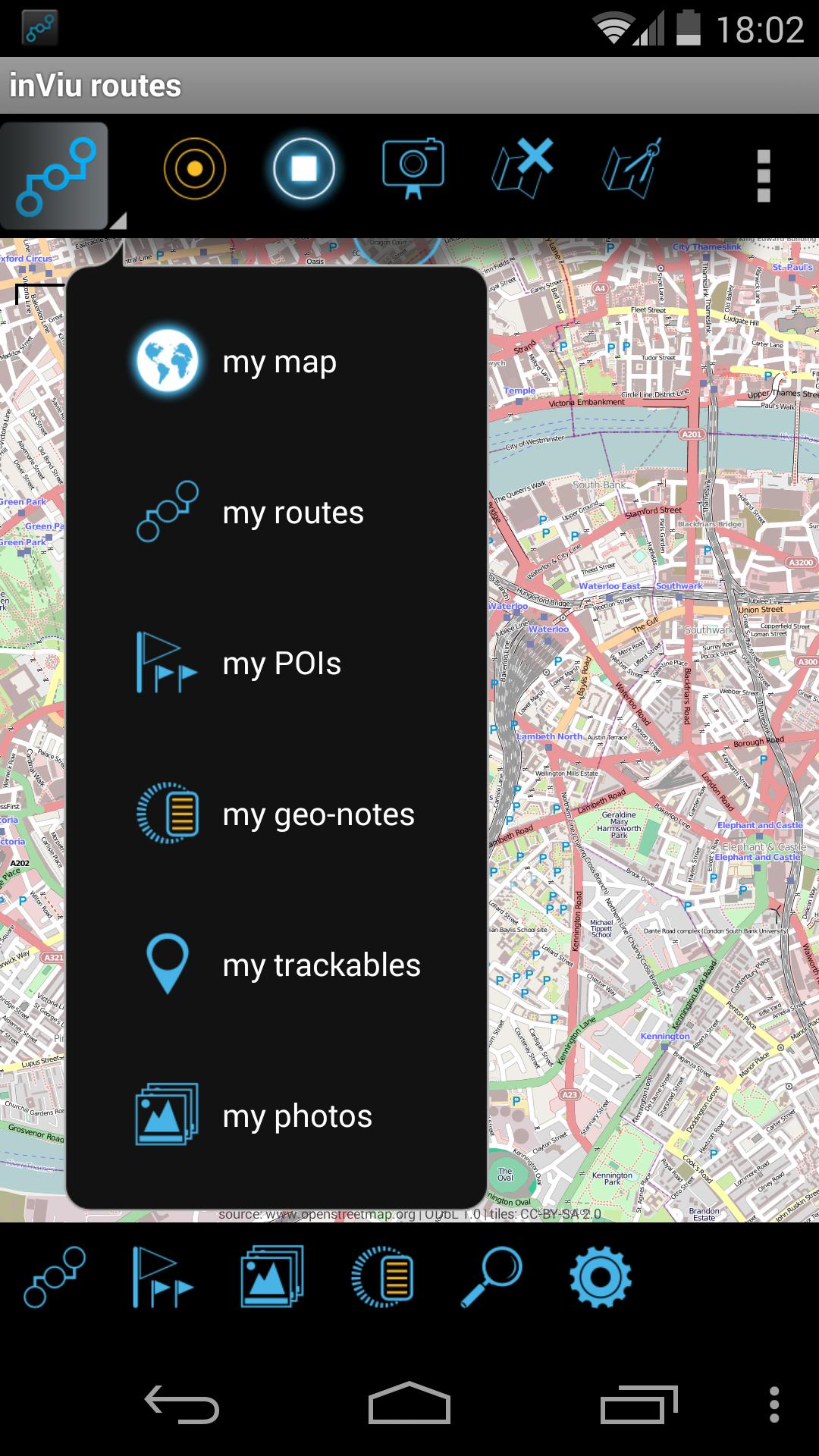Image resolution: width=819 pixels, height=1456 pixels.
Task: Open routes from the bottom bar
Action: coord(55,1277)
